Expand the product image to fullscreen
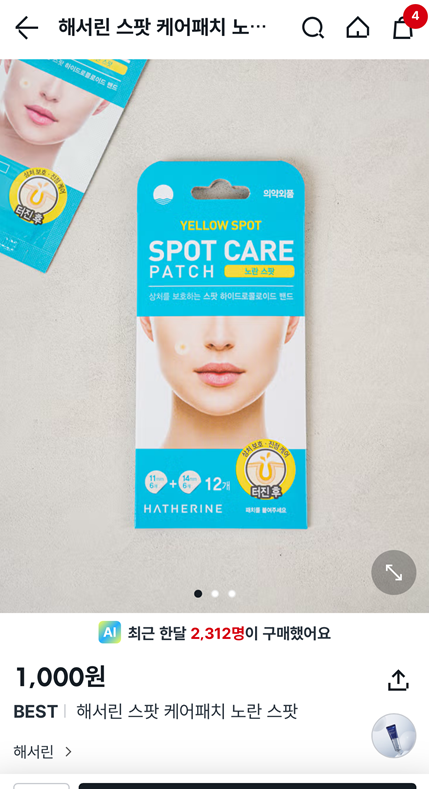This screenshot has width=429, height=789. [394, 572]
